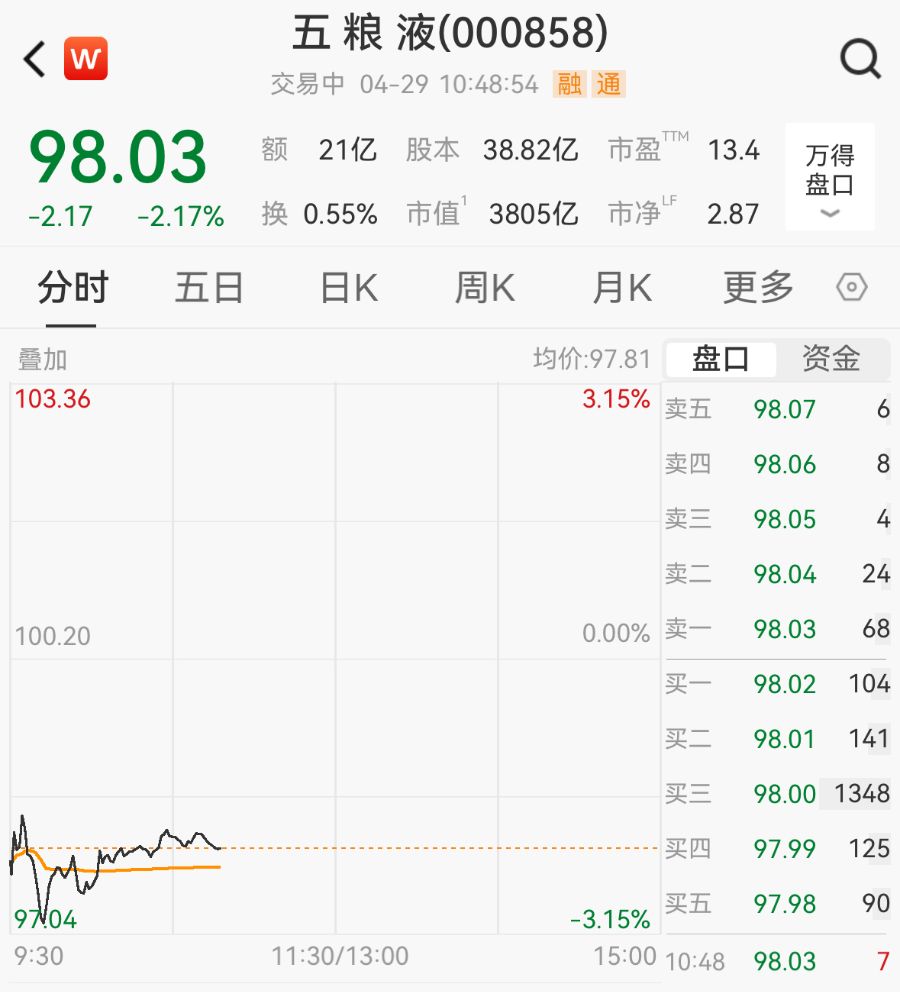Switch to the 分时 chart tab
The image size is (900, 992).
pyautogui.click(x=72, y=288)
